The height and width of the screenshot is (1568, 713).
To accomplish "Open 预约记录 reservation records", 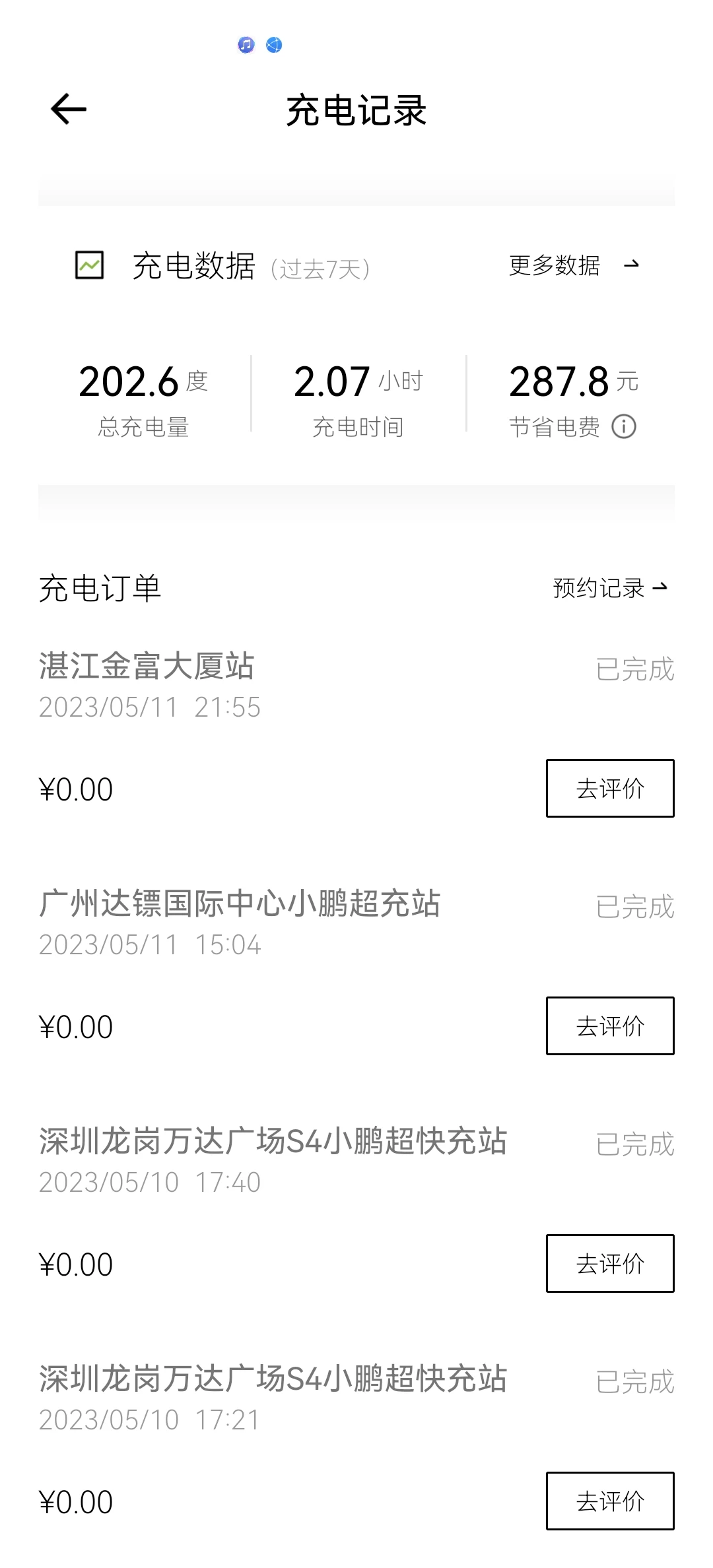I will click(611, 587).
